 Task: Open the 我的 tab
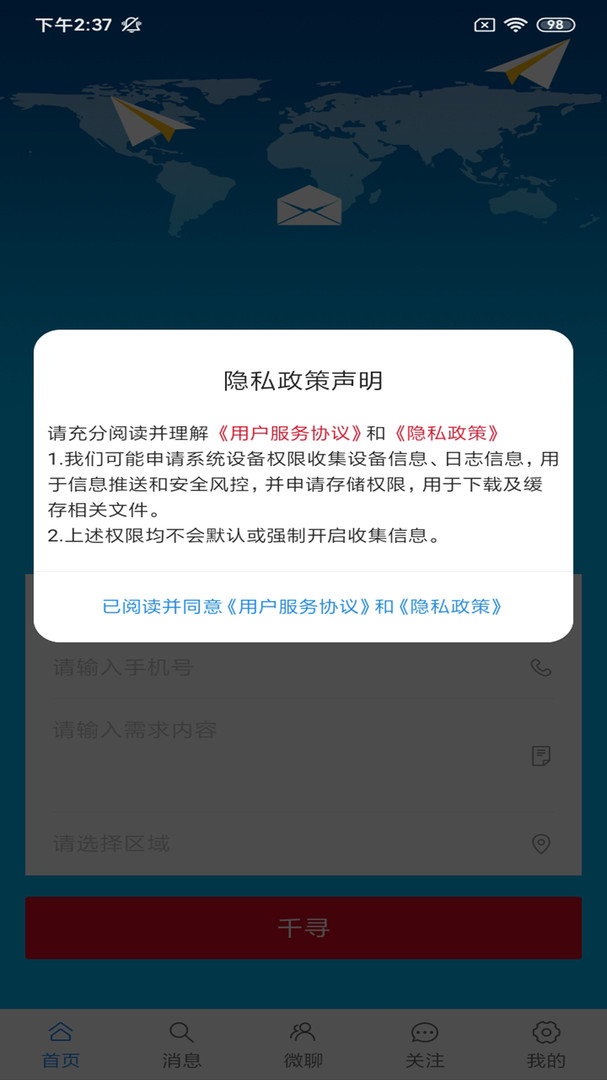point(546,1045)
